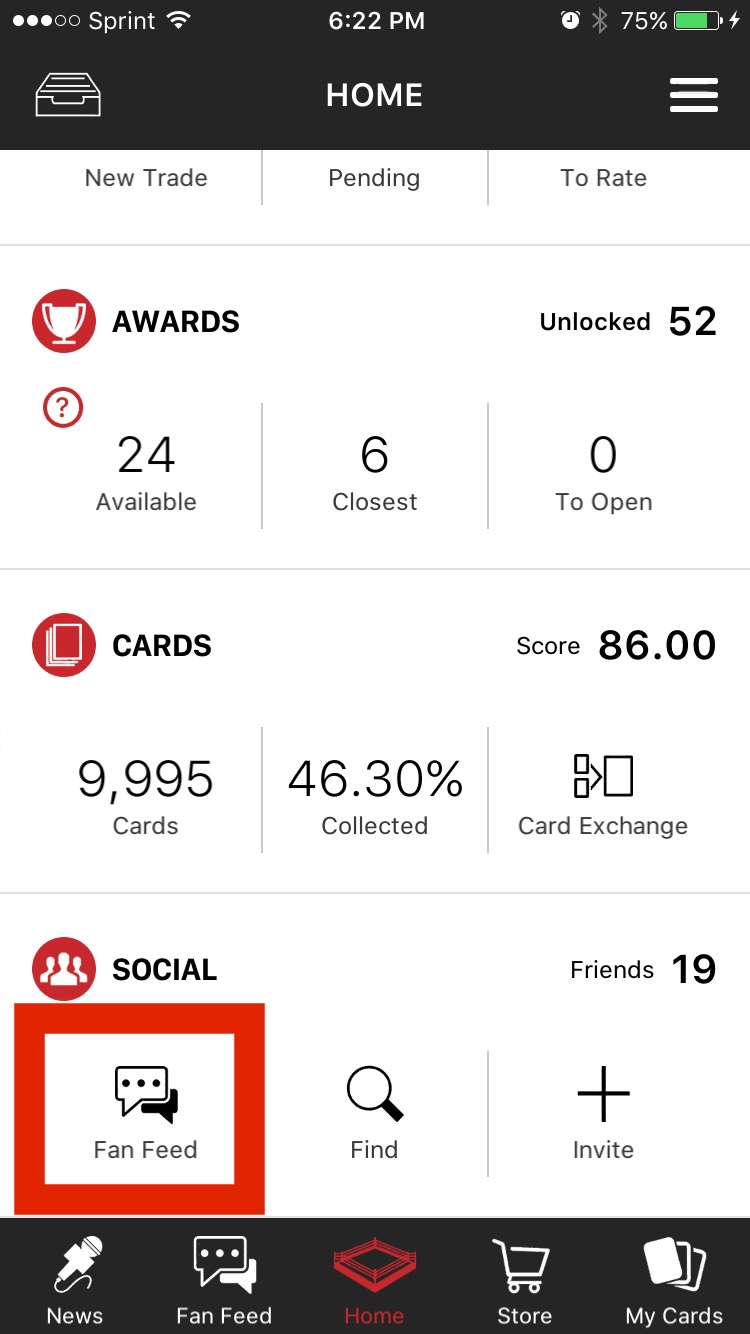Open trades To Rate
The height and width of the screenshot is (1334, 750).
point(603,178)
